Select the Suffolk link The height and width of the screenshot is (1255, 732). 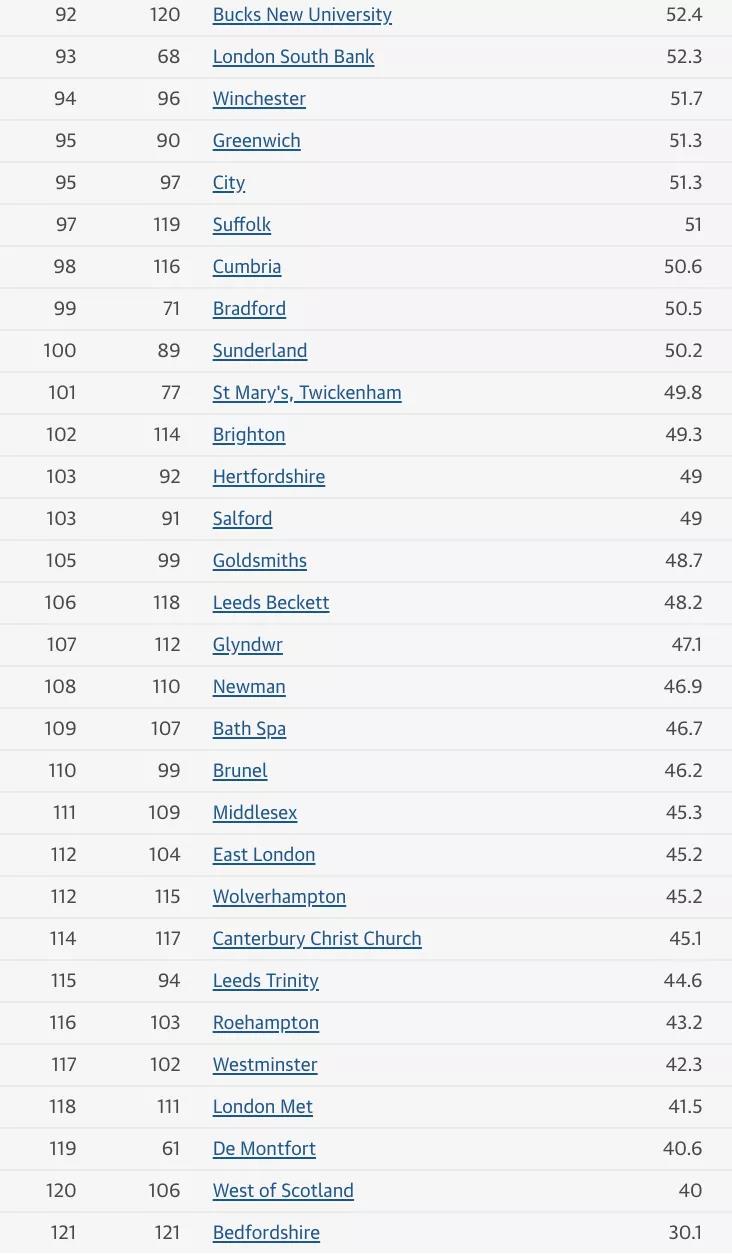(x=241, y=225)
